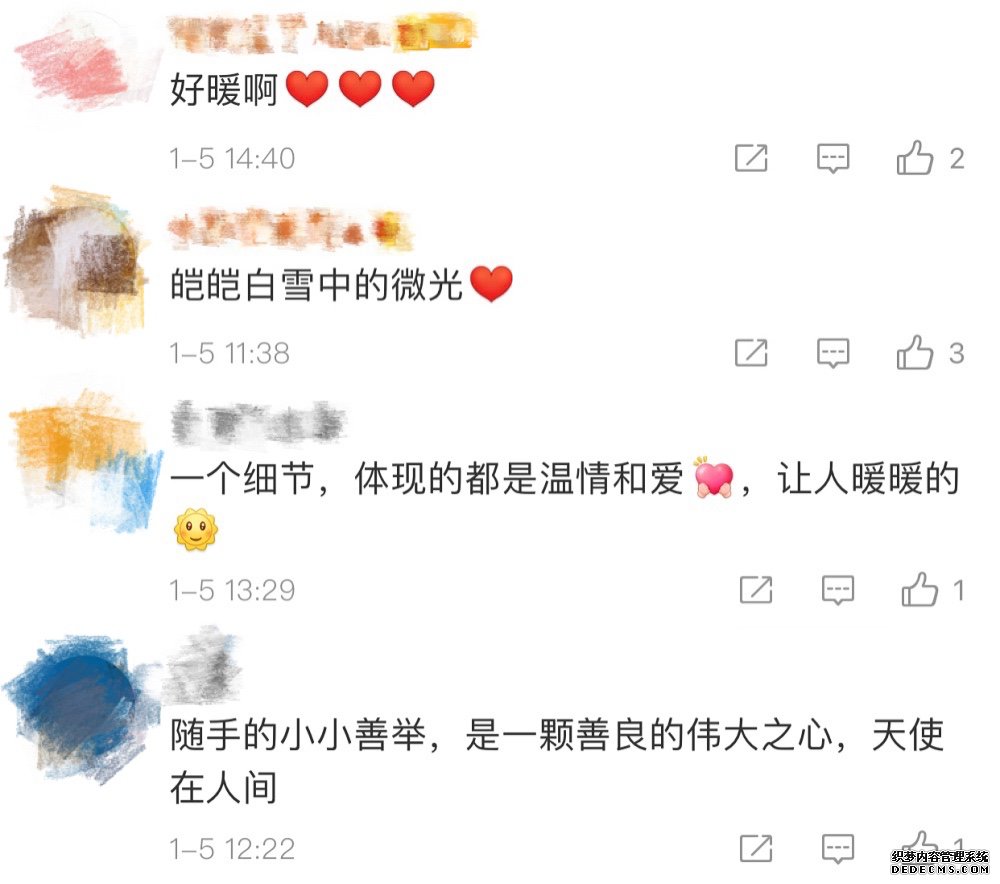This screenshot has width=1000, height=884.
Task: Reply to the comment 随手的小小善举
Action: 838,849
